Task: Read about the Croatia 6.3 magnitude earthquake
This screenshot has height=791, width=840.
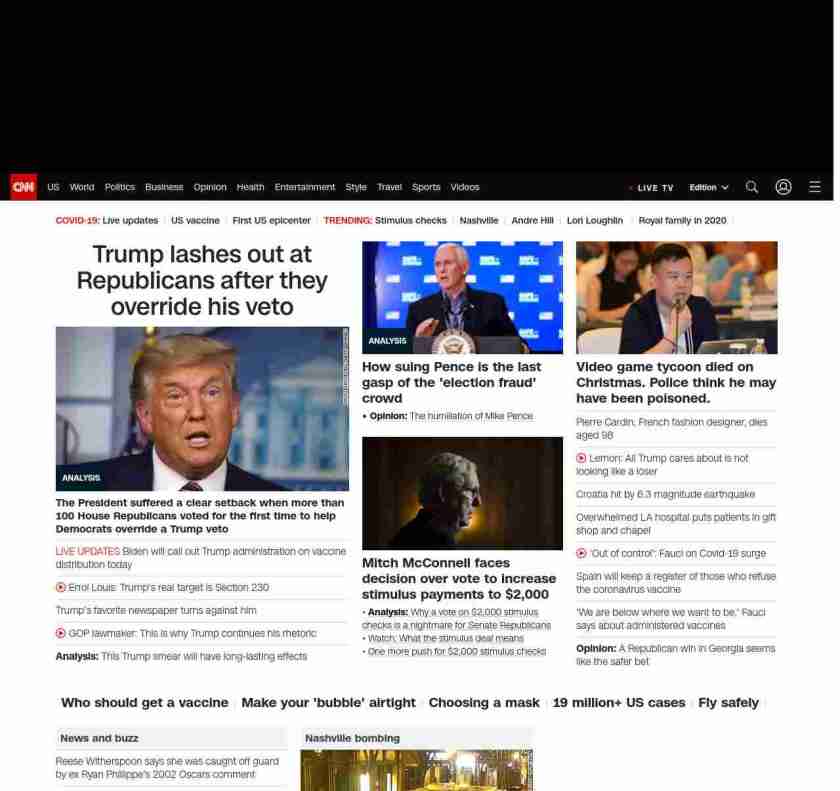Action: [665, 494]
